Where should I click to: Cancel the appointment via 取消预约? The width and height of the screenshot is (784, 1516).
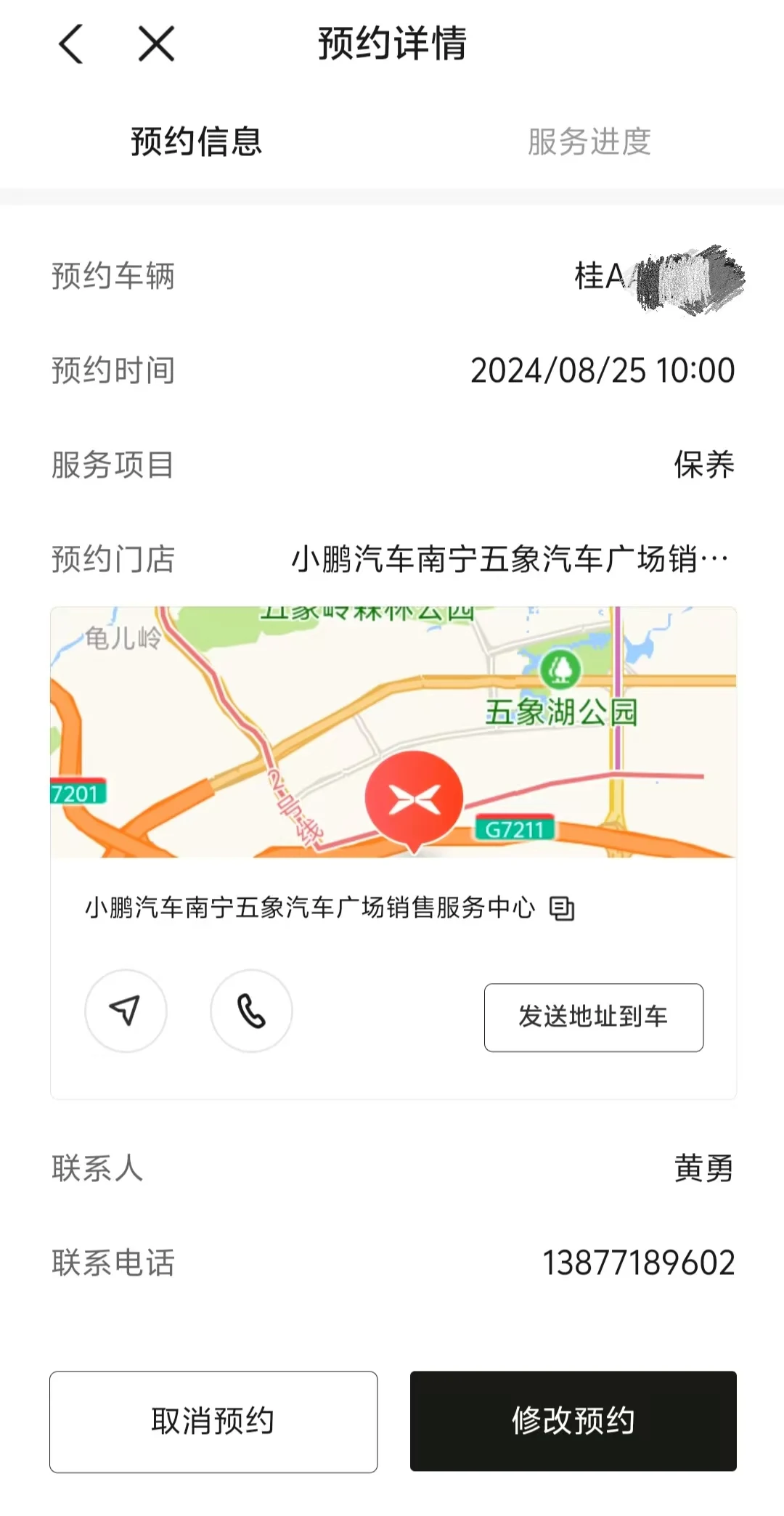[213, 1422]
